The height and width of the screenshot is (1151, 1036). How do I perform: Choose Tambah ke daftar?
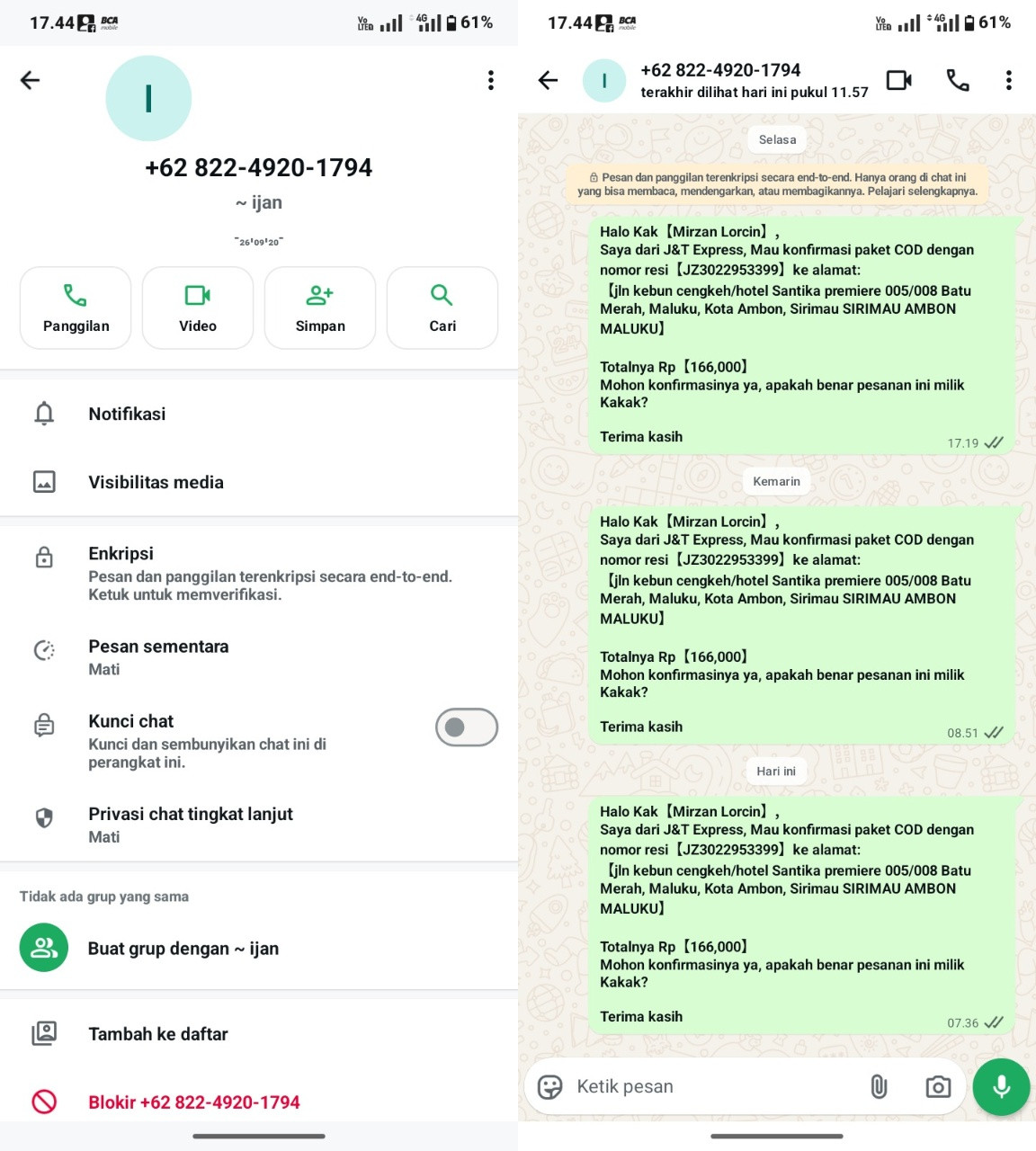pyautogui.click(x=259, y=1034)
